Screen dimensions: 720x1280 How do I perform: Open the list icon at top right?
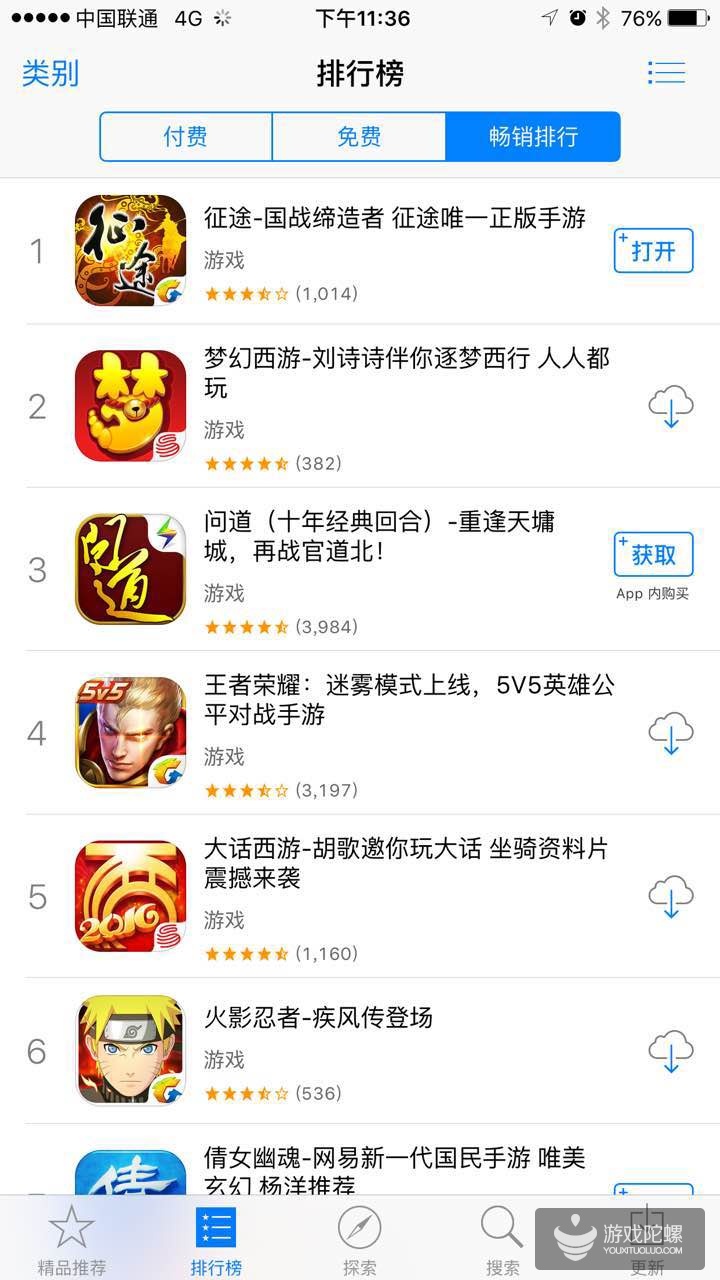(x=666, y=73)
